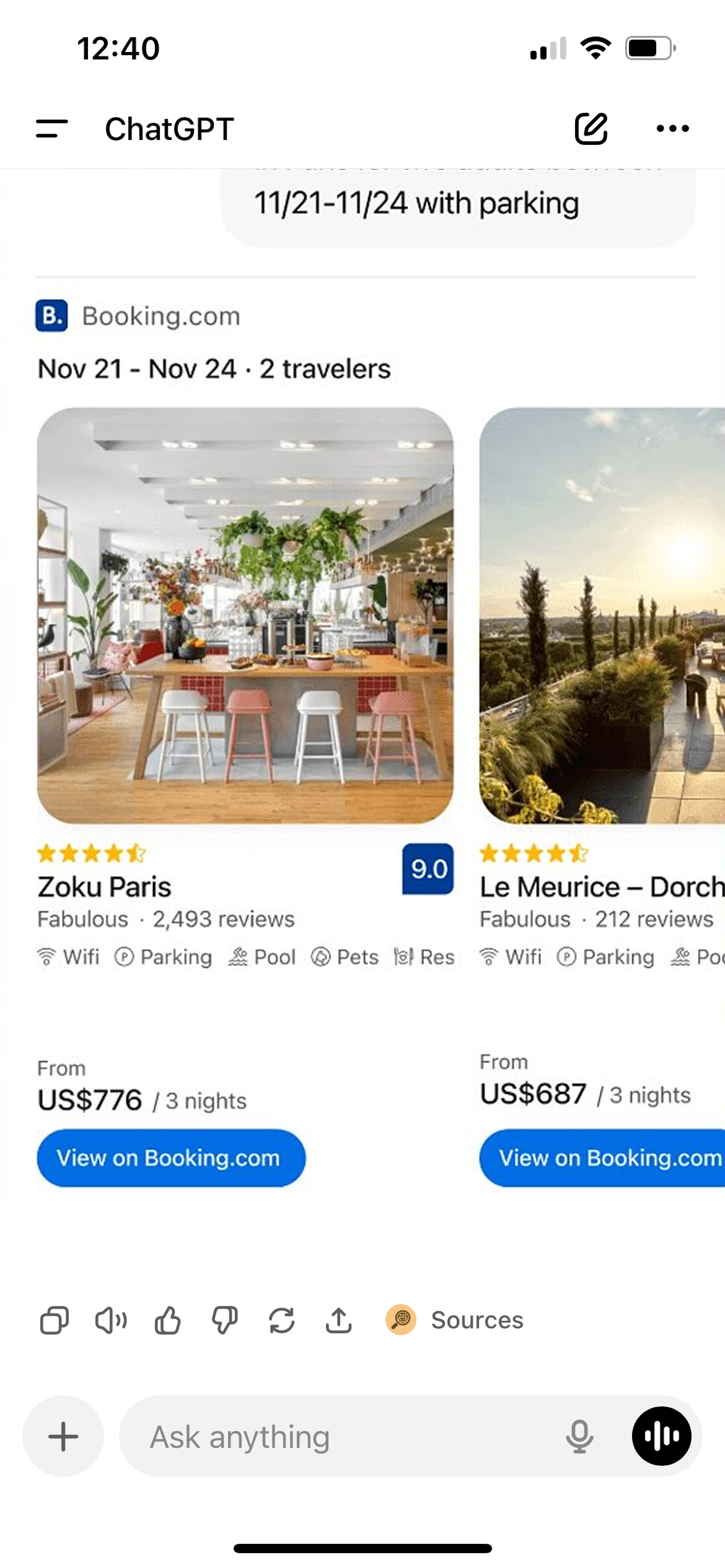Read the response aloud
The image size is (725, 1568).
point(111,1320)
